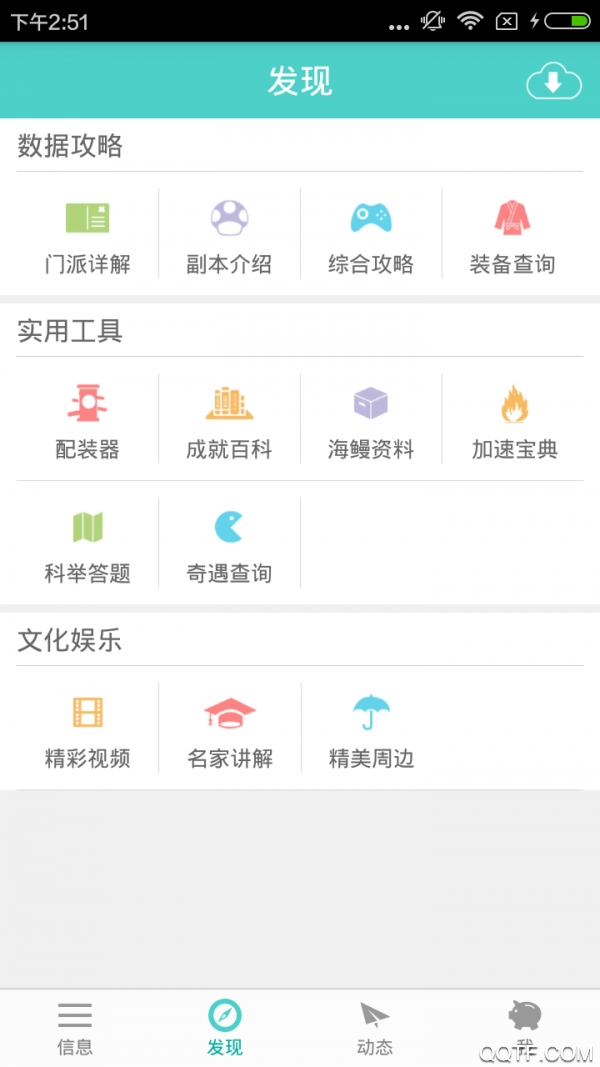This screenshot has width=600, height=1067.
Task: Open 成就百科
Action: (229, 421)
